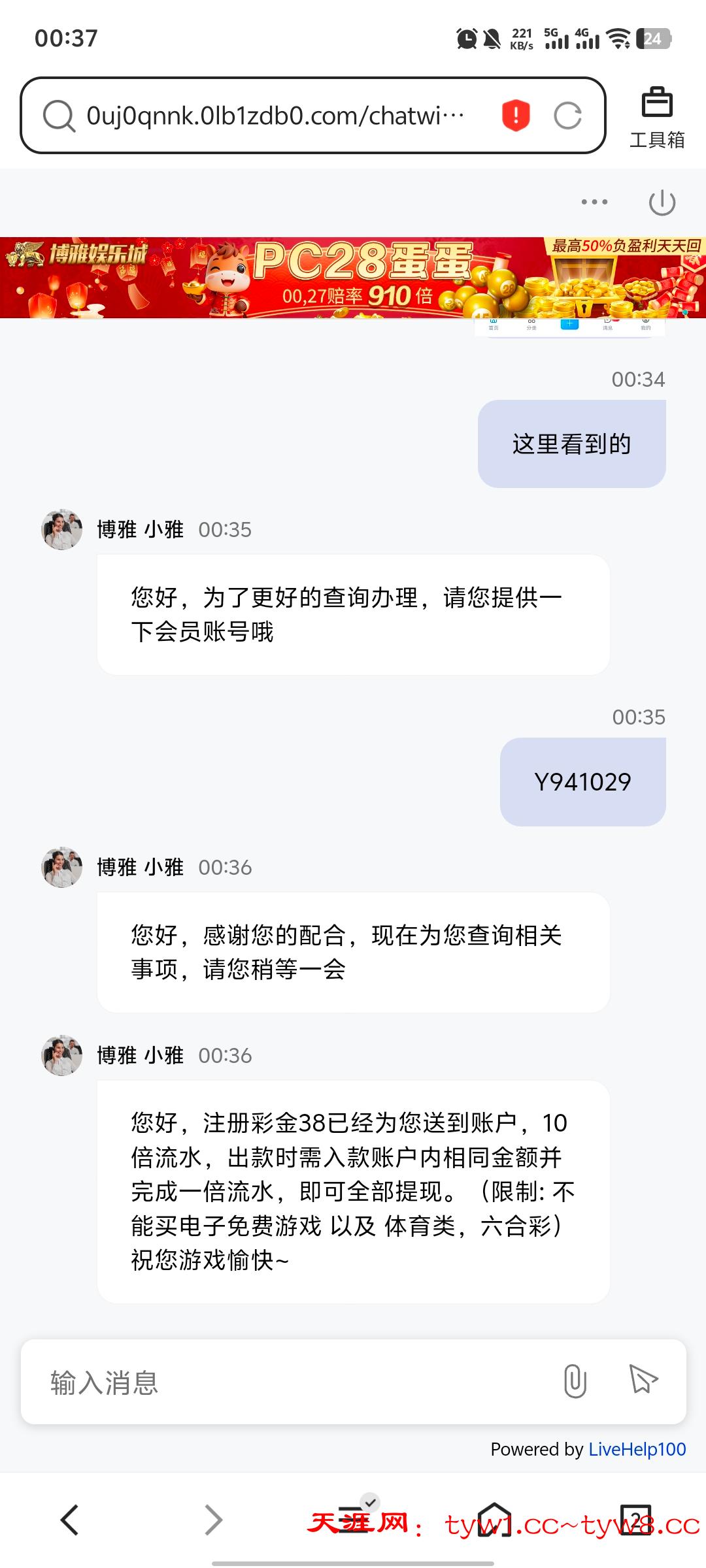Screen dimensions: 706x1568
Task: End the chat with the power icon
Action: click(662, 202)
